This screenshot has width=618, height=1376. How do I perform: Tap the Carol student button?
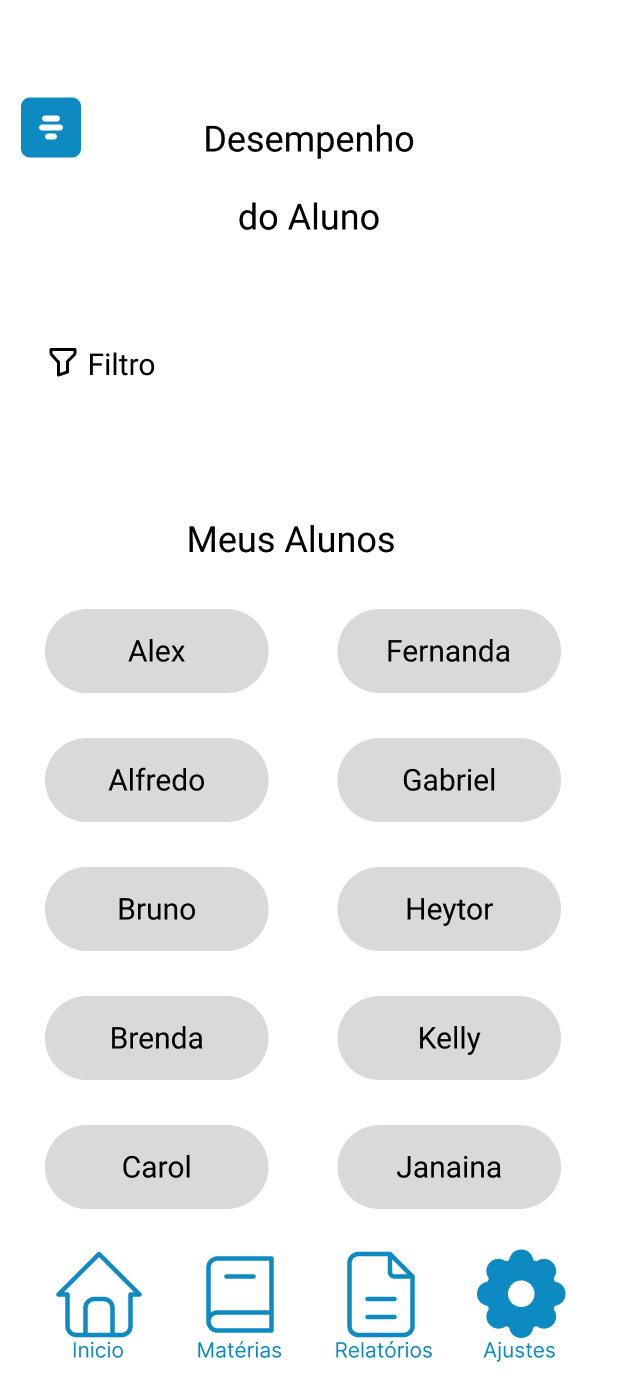[x=157, y=1167]
